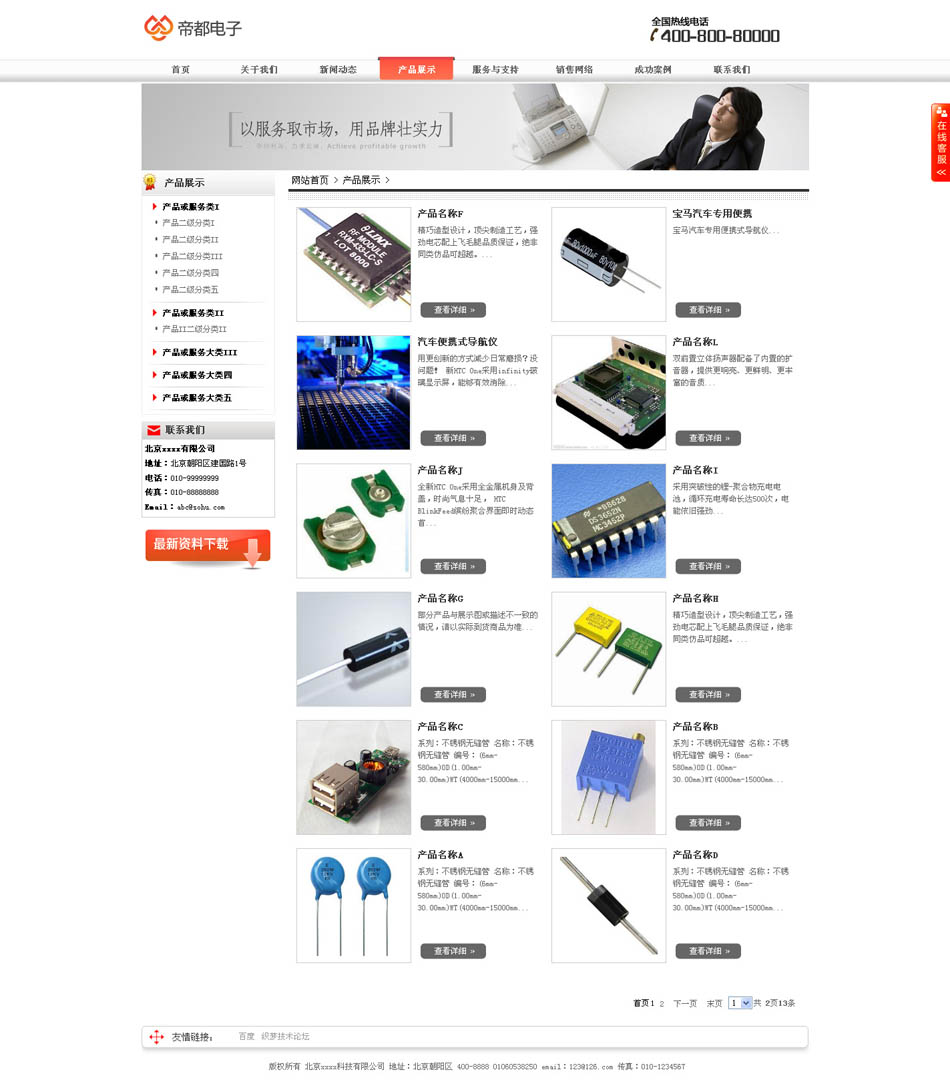Viewport: 950px width, 1088px height.
Task: View details for 产品名称I
Action: [x=708, y=566]
